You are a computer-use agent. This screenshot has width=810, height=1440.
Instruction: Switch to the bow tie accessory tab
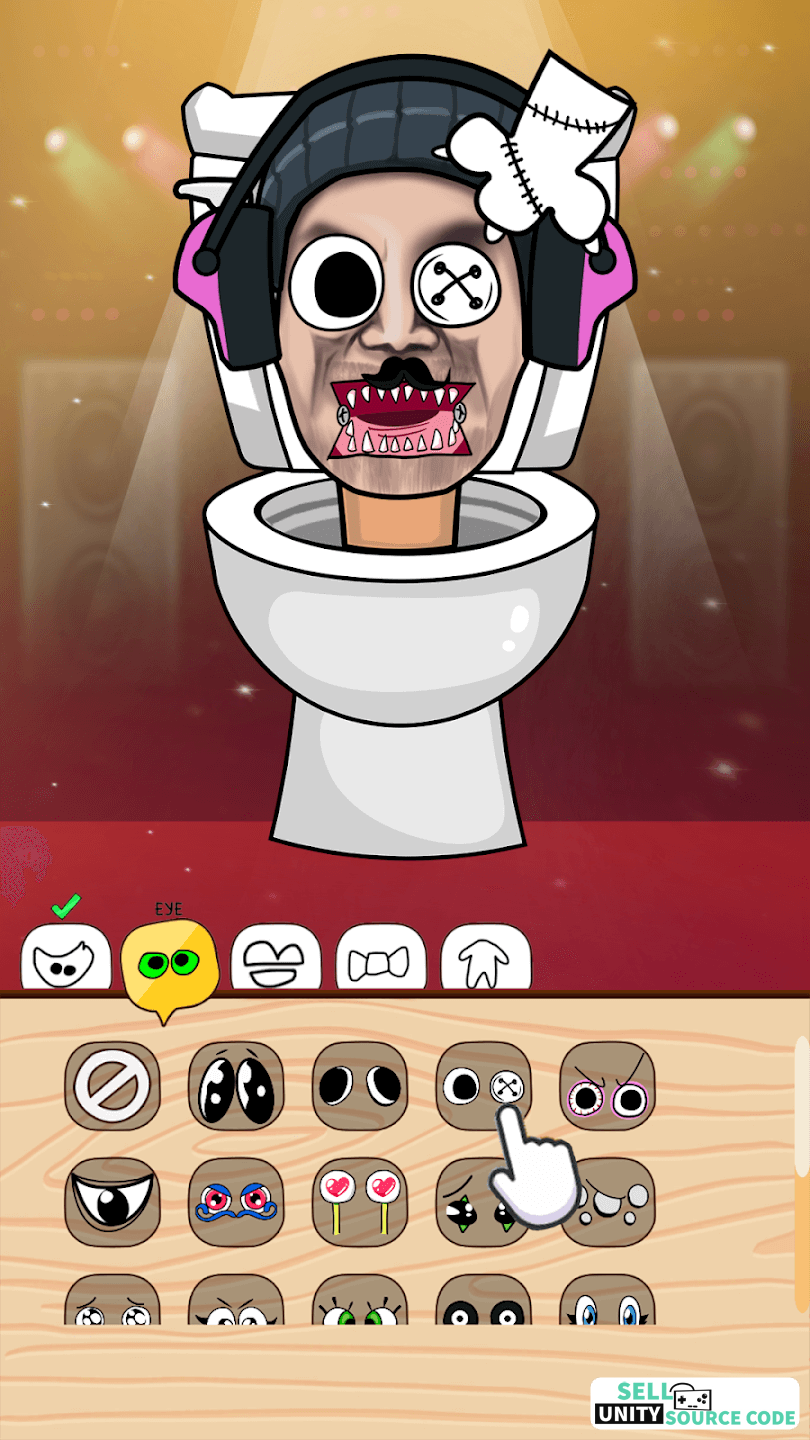[x=381, y=958]
